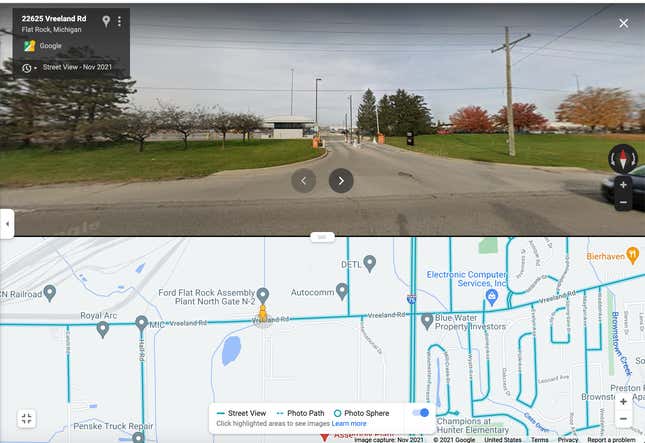Image resolution: width=645 pixels, height=443 pixels.
Task: Move to the next Street View position
Action: [341, 181]
